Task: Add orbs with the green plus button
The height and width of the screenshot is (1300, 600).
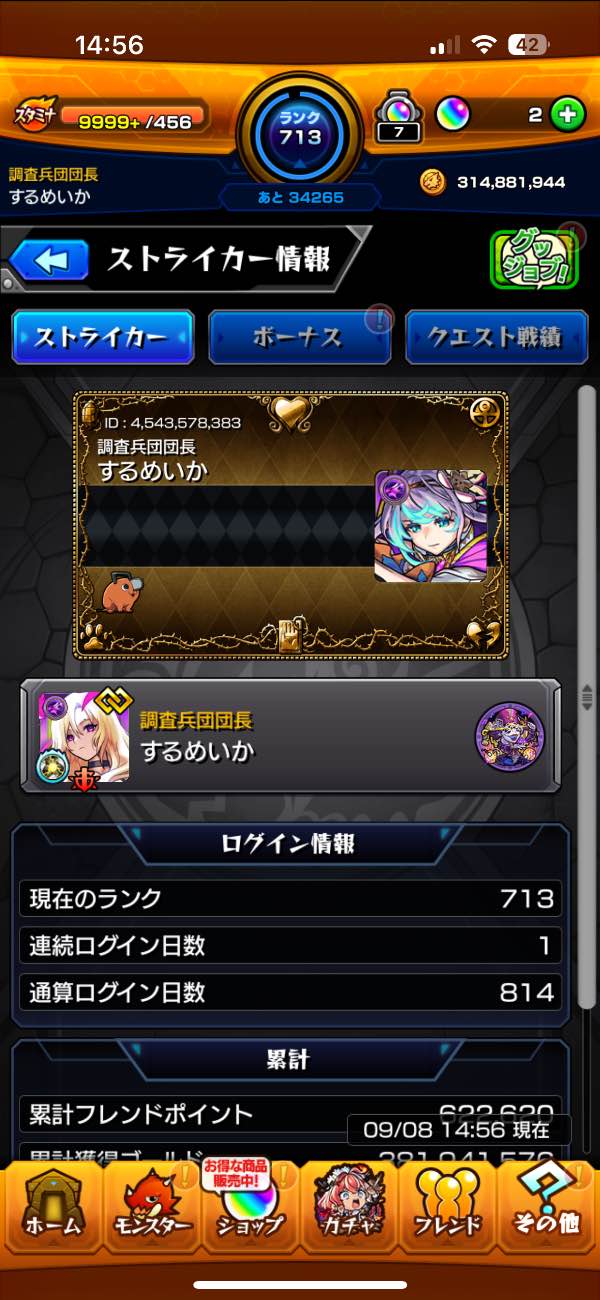Action: pos(567,114)
